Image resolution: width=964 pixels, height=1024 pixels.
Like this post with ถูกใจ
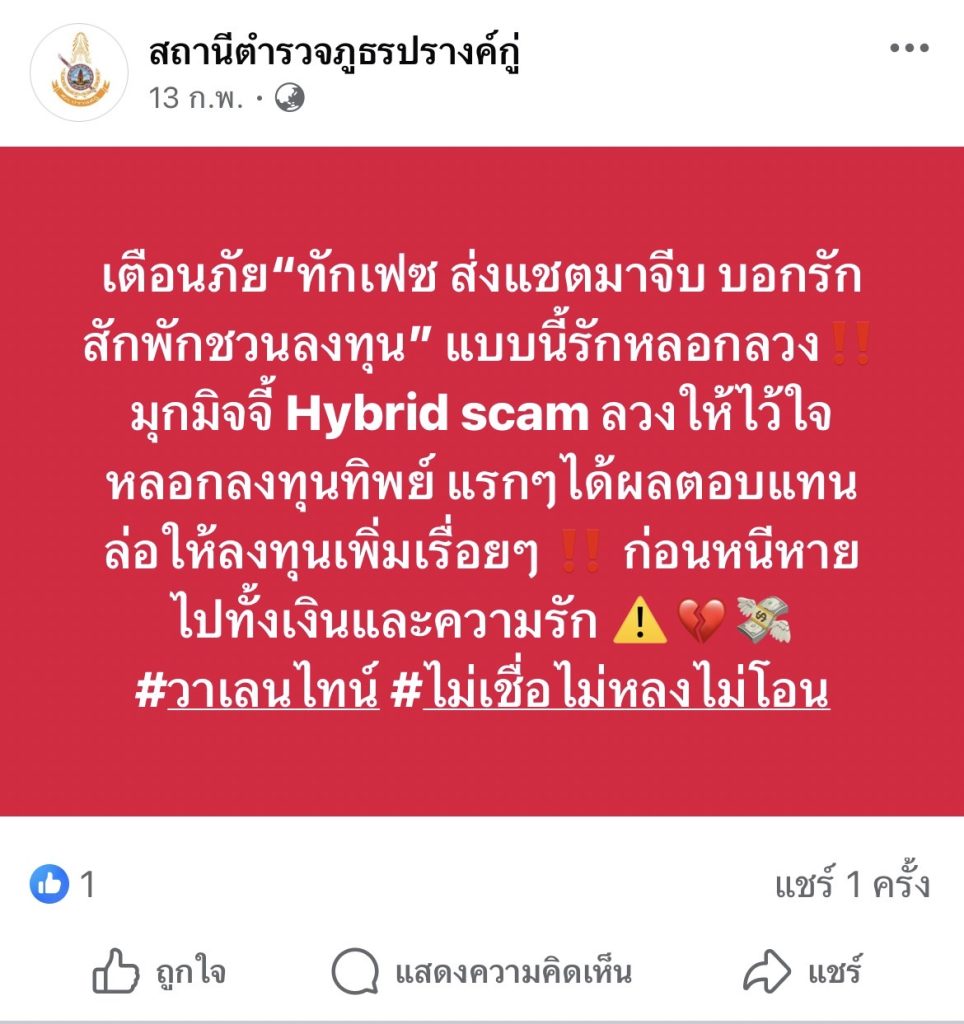click(160, 972)
